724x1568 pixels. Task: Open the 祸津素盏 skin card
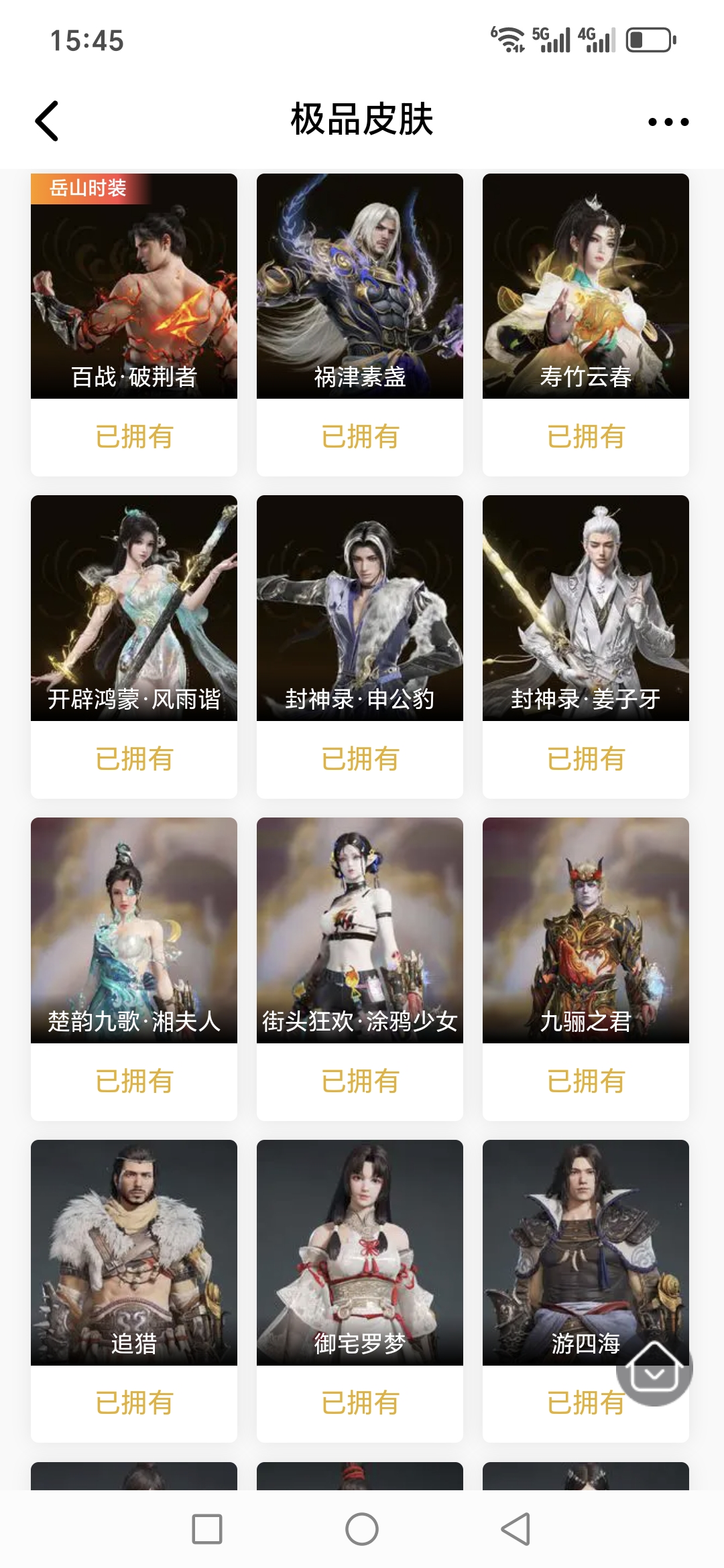(x=360, y=287)
